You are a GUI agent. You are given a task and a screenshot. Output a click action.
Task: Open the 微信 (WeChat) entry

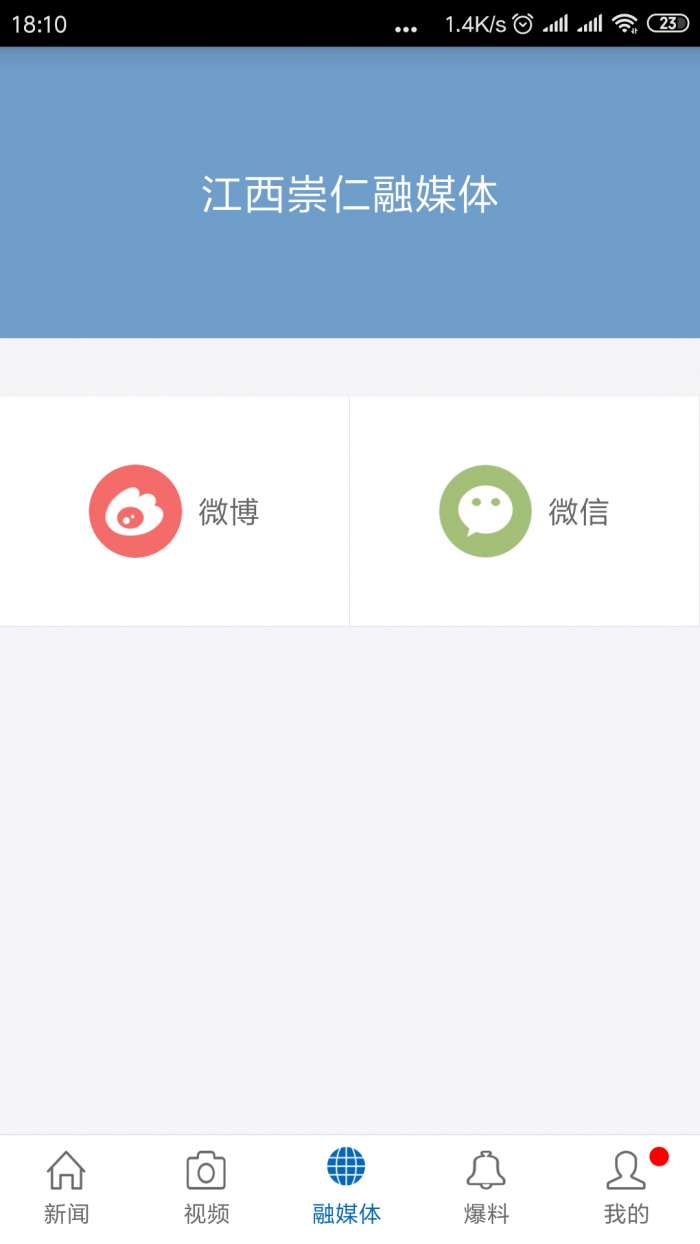(x=524, y=511)
